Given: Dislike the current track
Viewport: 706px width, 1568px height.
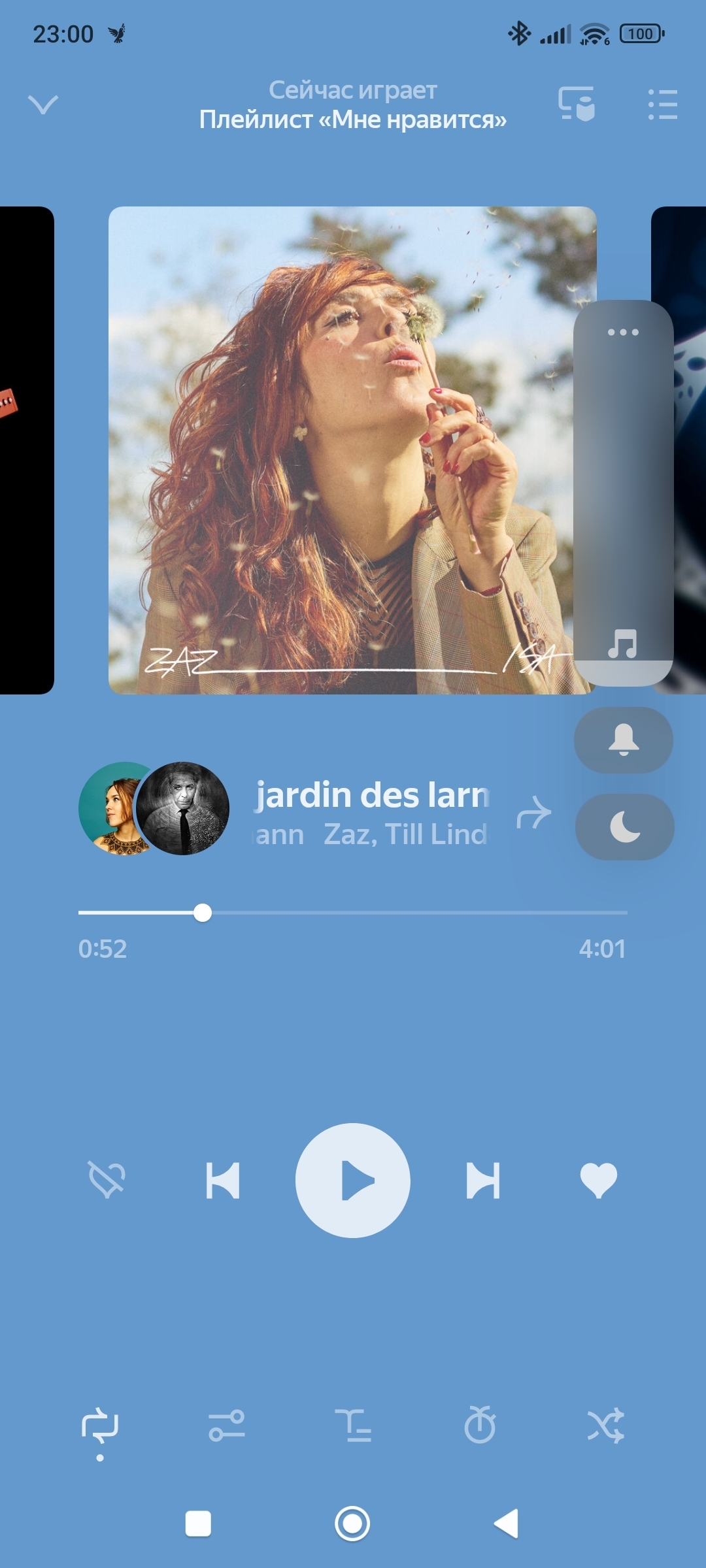Looking at the screenshot, I should tap(107, 1180).
